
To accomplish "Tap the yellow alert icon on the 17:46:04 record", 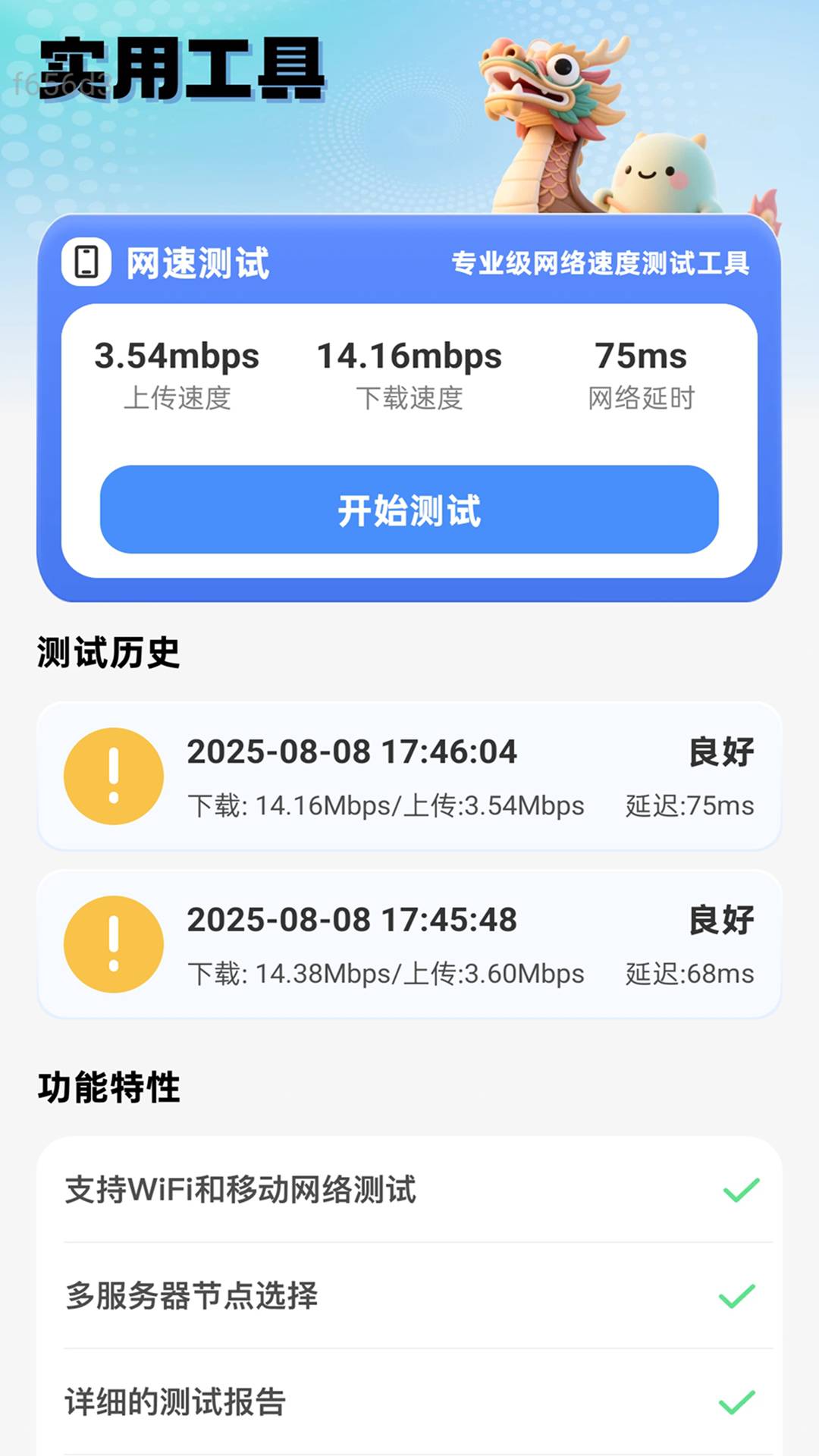I will (x=113, y=777).
